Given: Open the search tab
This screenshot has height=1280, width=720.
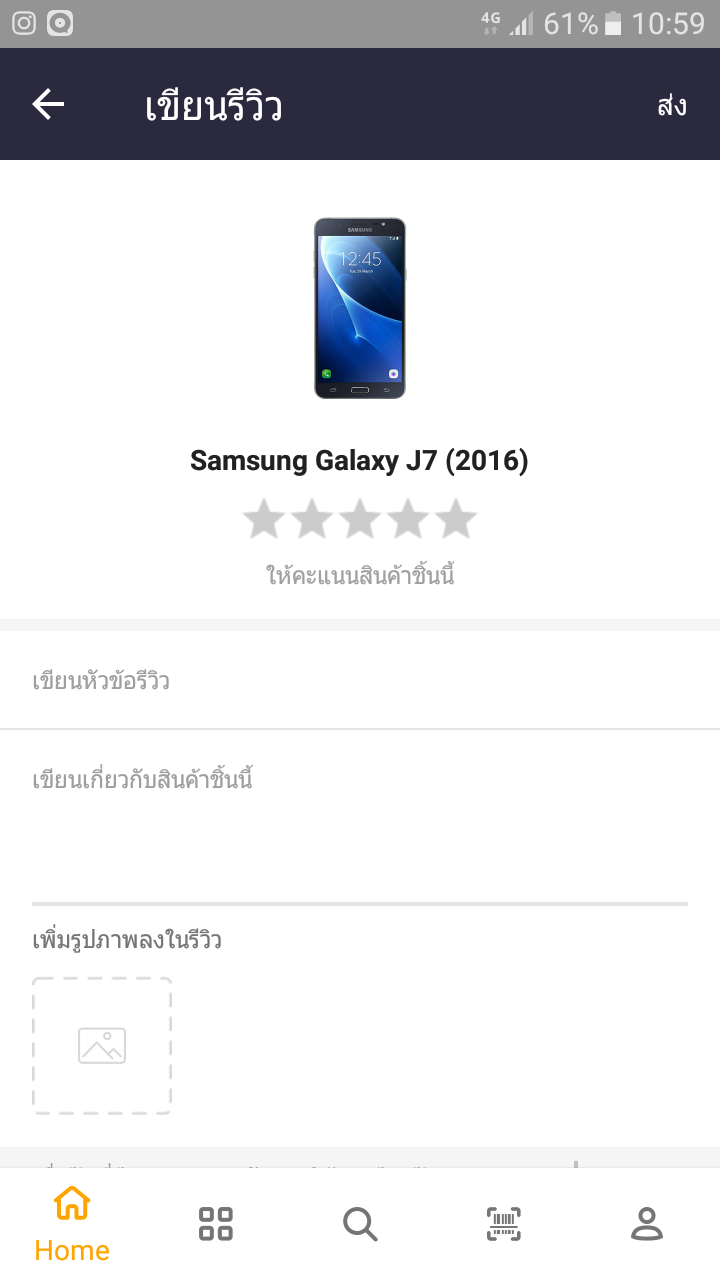Looking at the screenshot, I should pos(360,1224).
